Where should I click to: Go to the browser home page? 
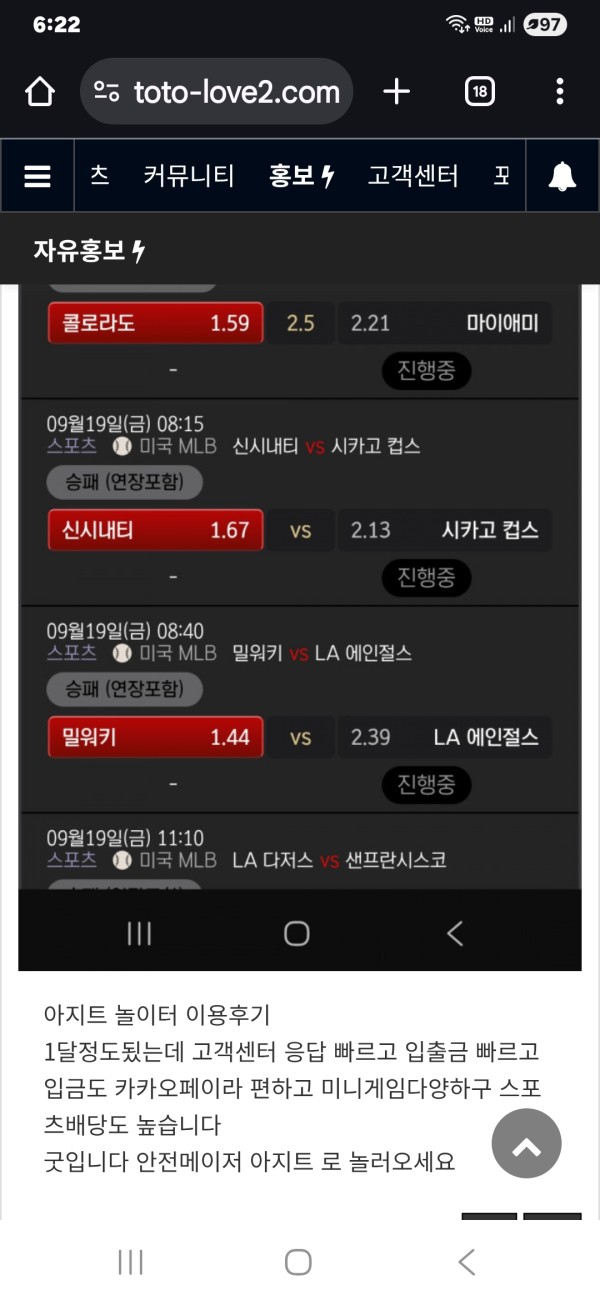tap(40, 92)
